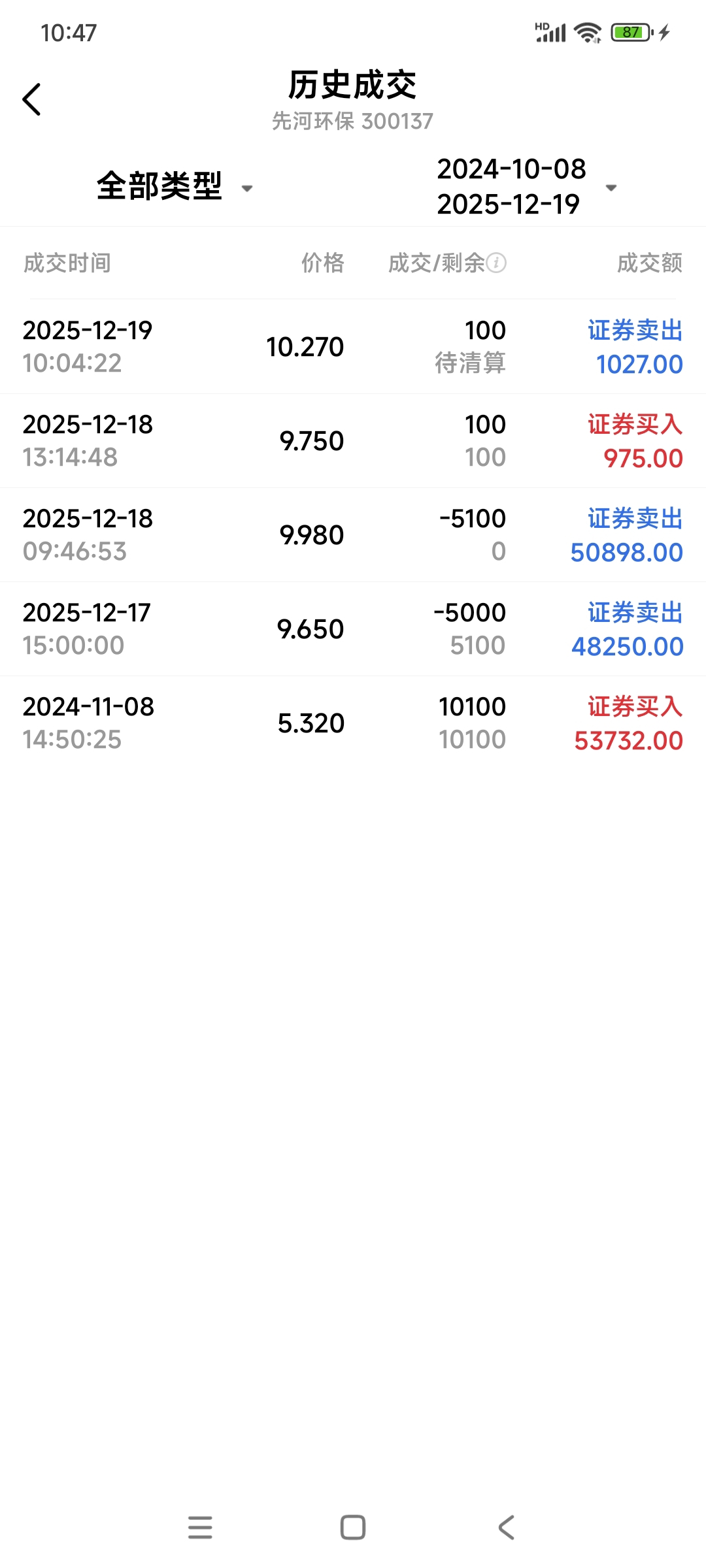Viewport: 706px width, 1568px height.
Task: Go to the home screen
Action: pyautogui.click(x=353, y=1527)
